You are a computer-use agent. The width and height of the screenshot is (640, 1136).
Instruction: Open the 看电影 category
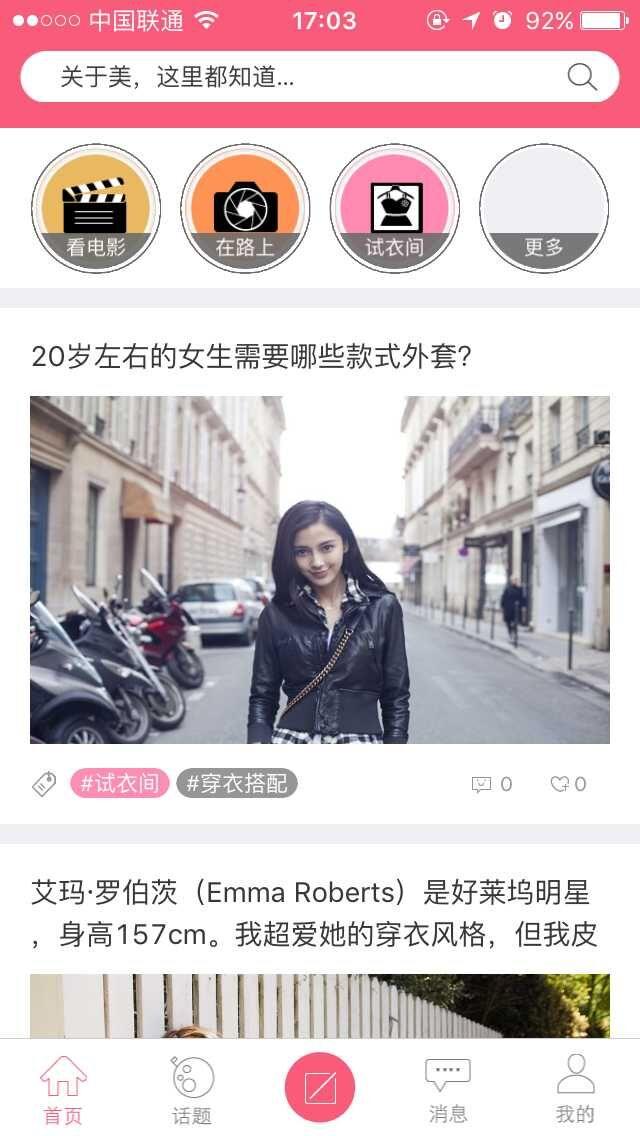[96, 208]
